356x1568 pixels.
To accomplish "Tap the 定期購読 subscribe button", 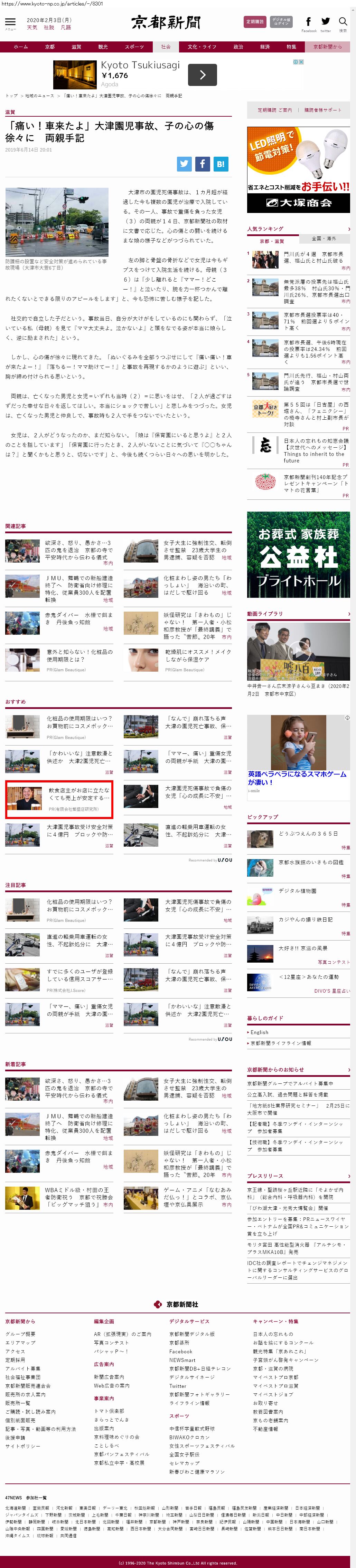I will (255, 21).
